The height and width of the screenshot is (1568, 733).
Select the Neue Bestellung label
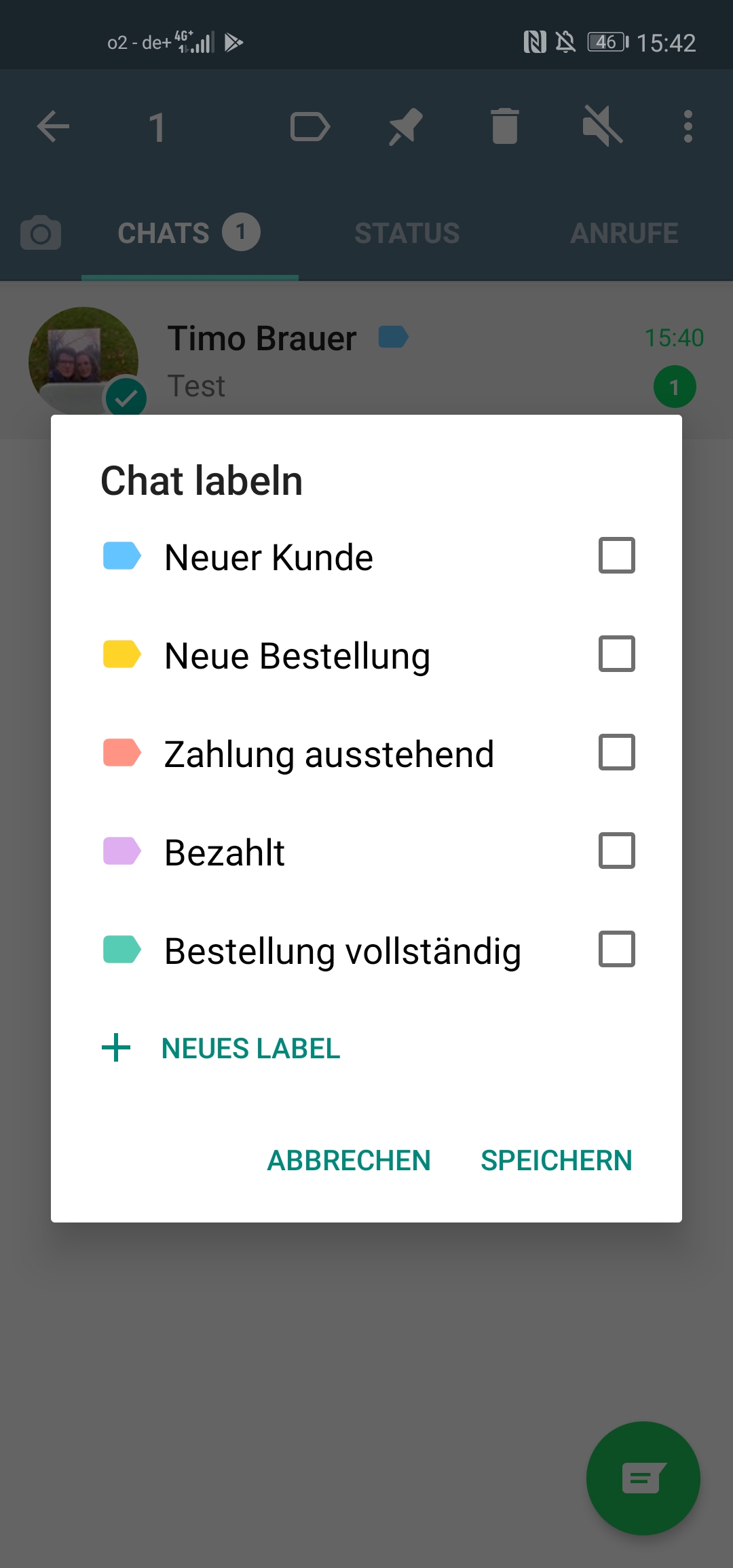pyautogui.click(x=616, y=654)
